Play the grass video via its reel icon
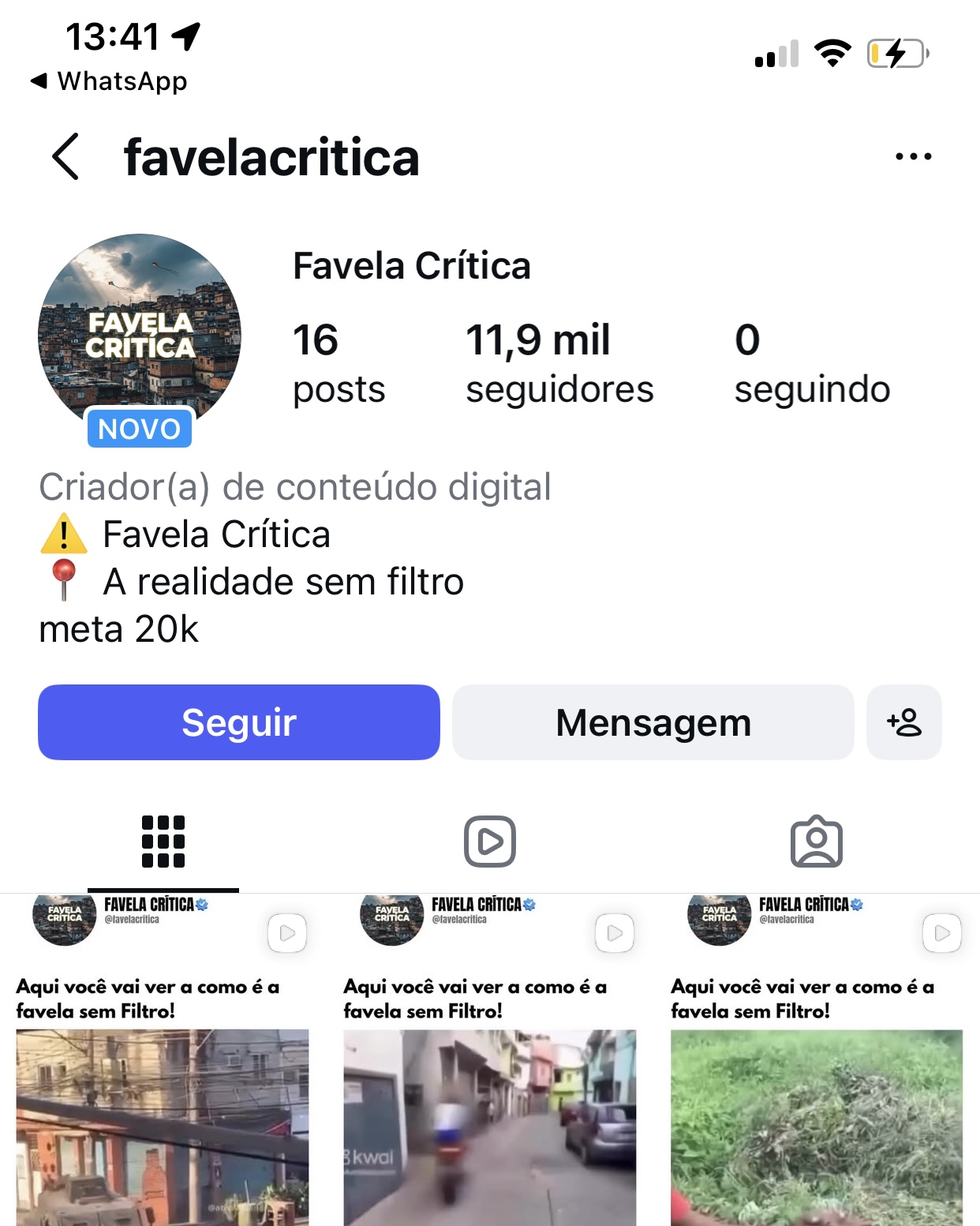The image size is (980, 1226). (941, 933)
